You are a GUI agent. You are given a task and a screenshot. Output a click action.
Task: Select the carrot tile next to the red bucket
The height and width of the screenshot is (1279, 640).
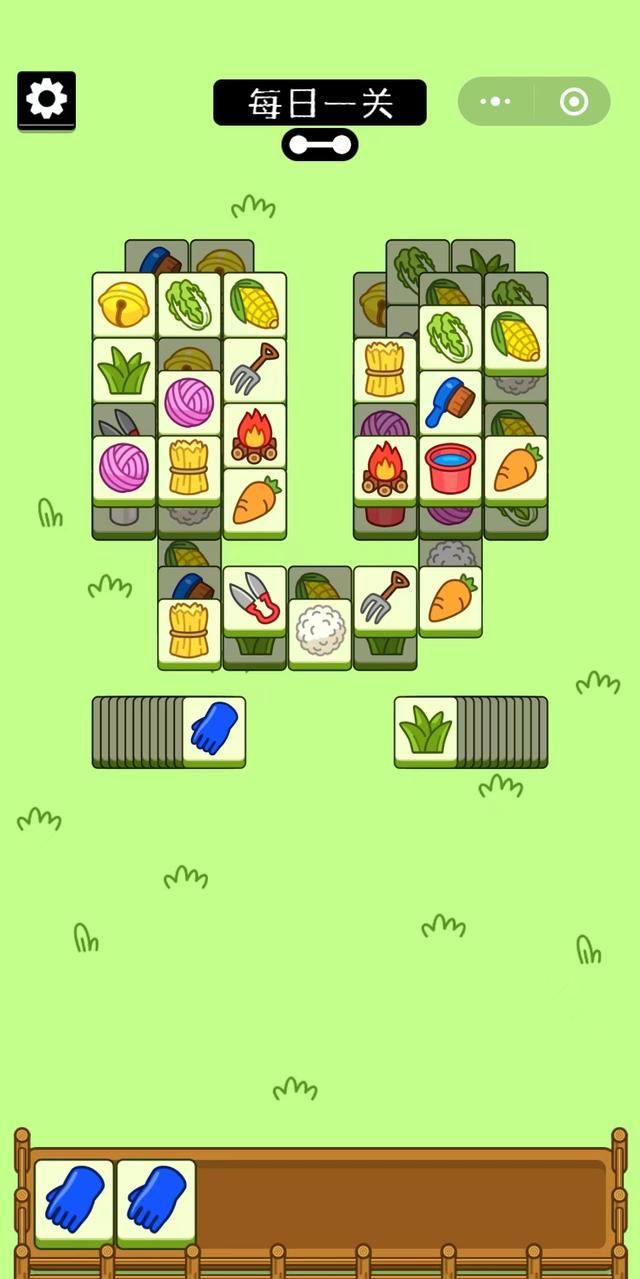(x=516, y=468)
